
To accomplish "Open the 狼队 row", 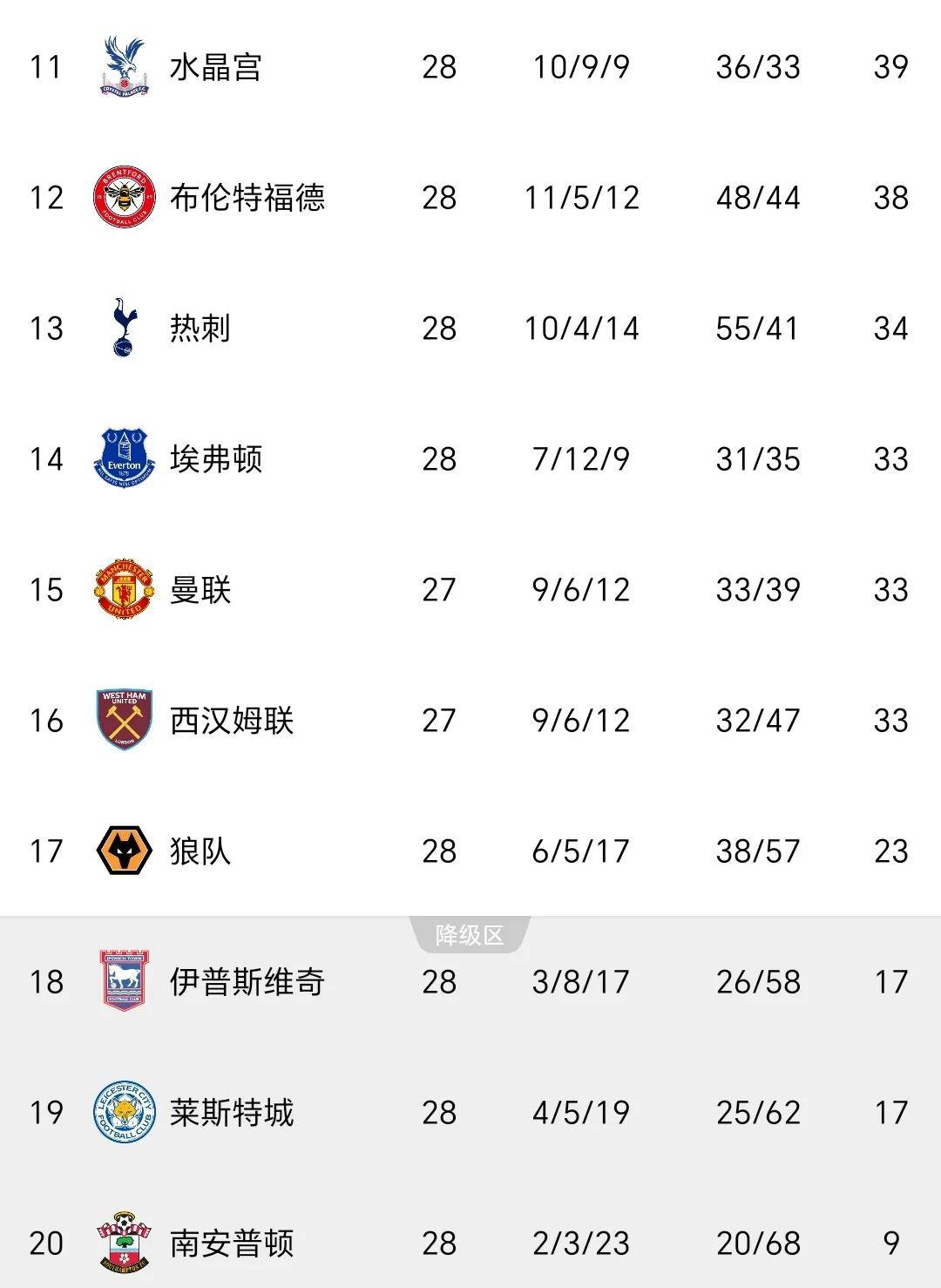I will (x=200, y=851).
